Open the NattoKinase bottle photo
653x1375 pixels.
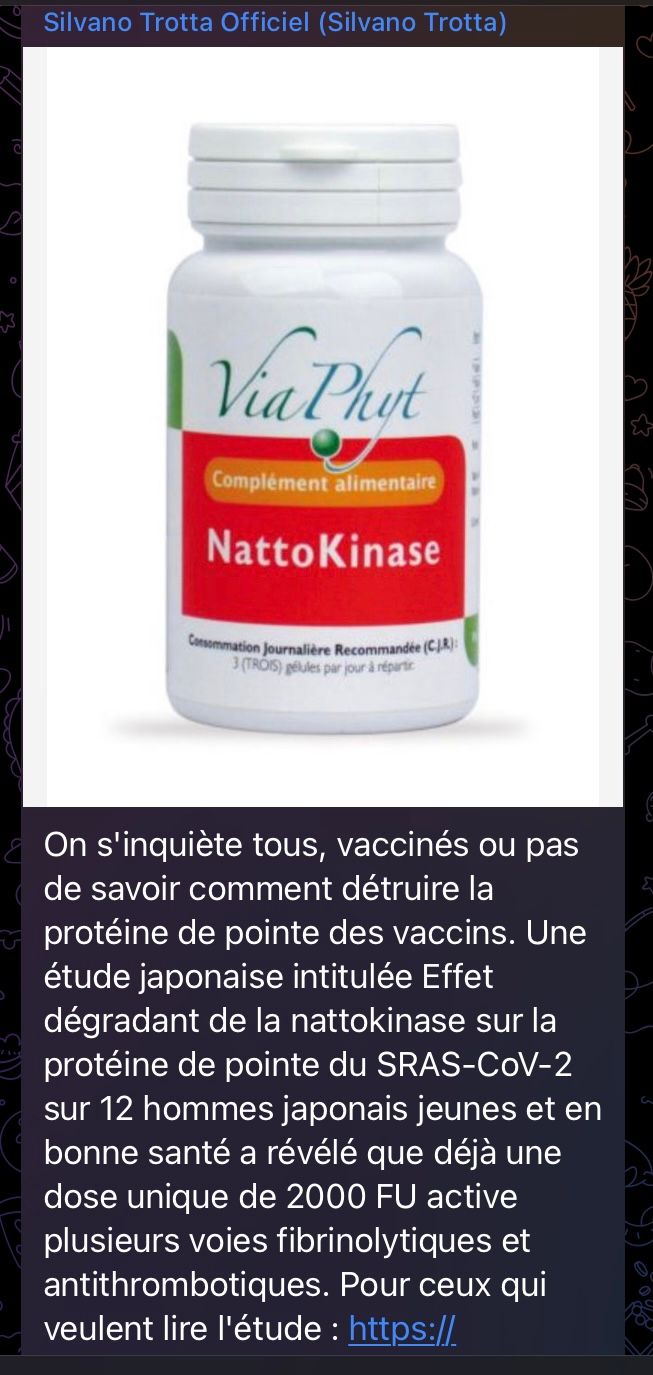(323, 425)
